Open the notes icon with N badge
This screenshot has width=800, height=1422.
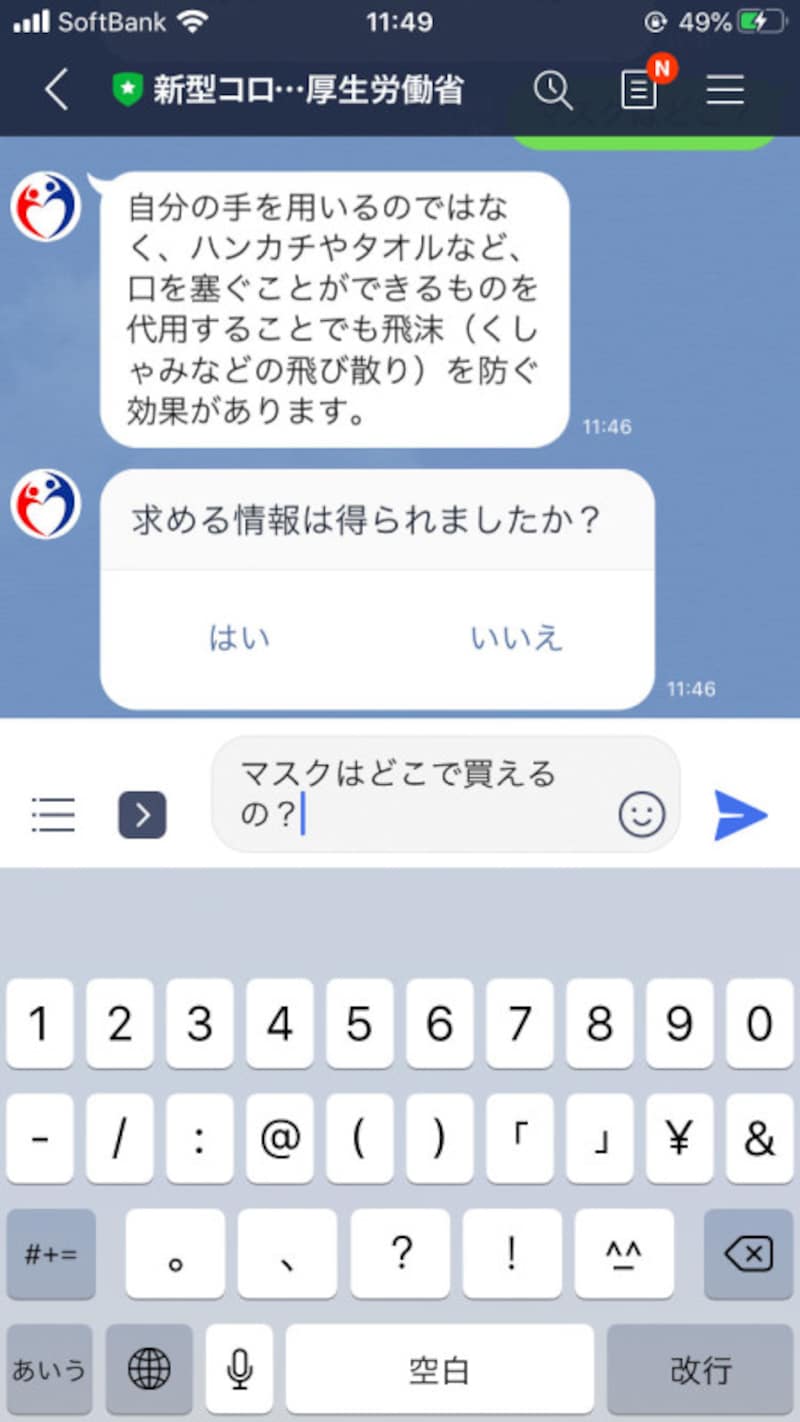pos(640,90)
